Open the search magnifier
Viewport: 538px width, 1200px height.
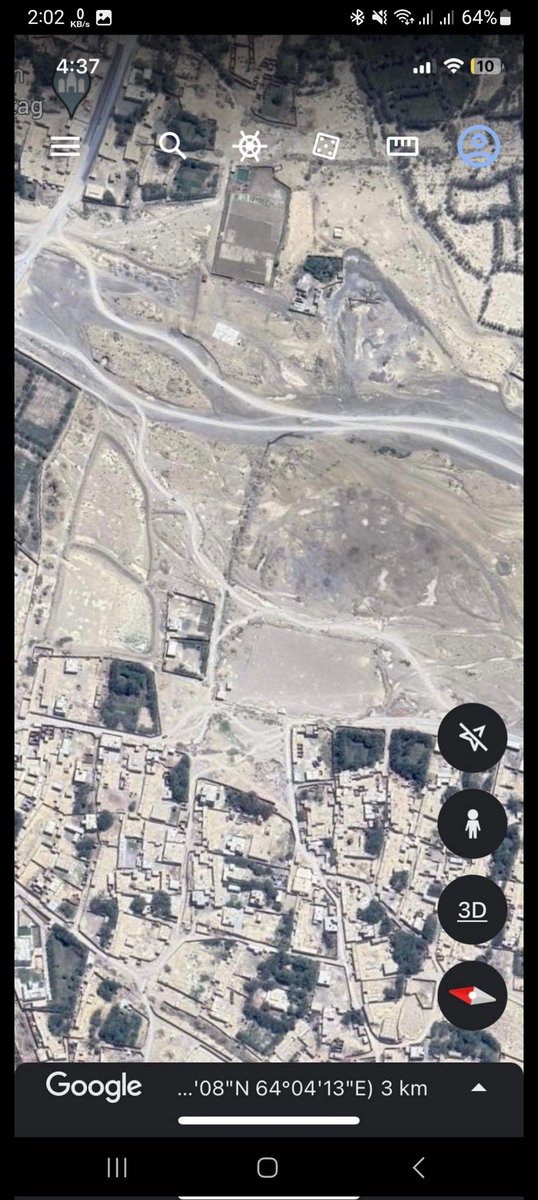[172, 146]
